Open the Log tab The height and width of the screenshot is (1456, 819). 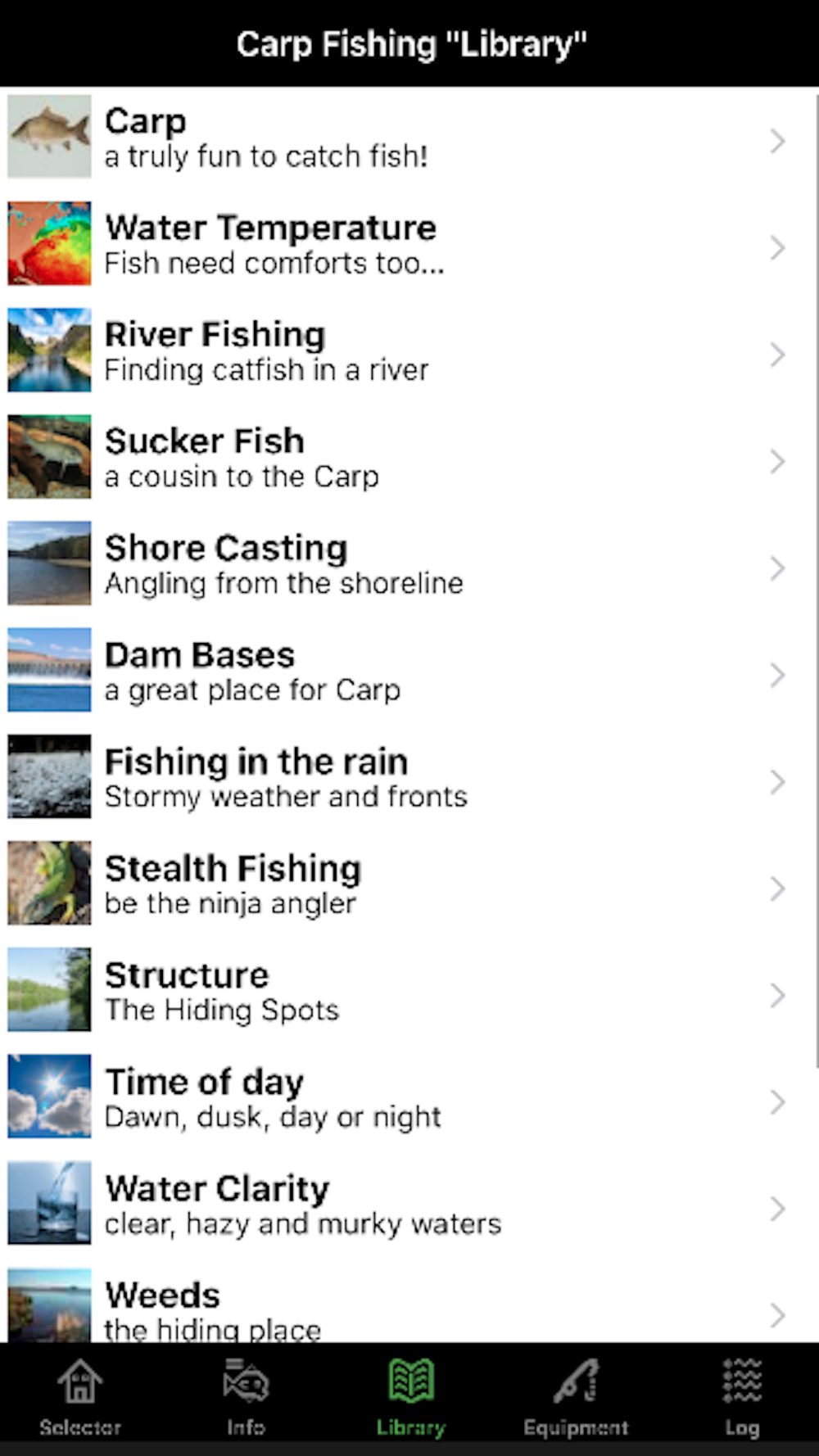tap(742, 1397)
